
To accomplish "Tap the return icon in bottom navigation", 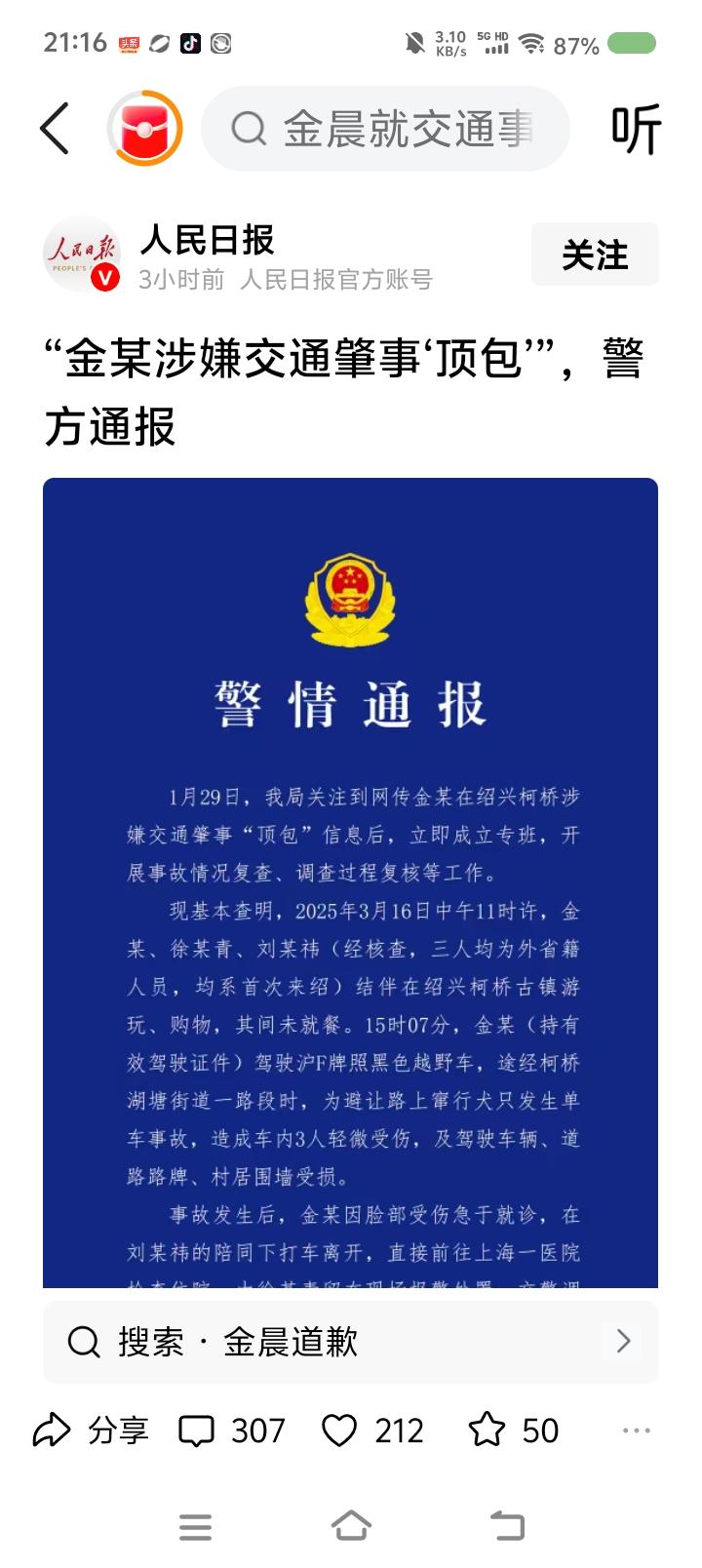I will 503,1528.
